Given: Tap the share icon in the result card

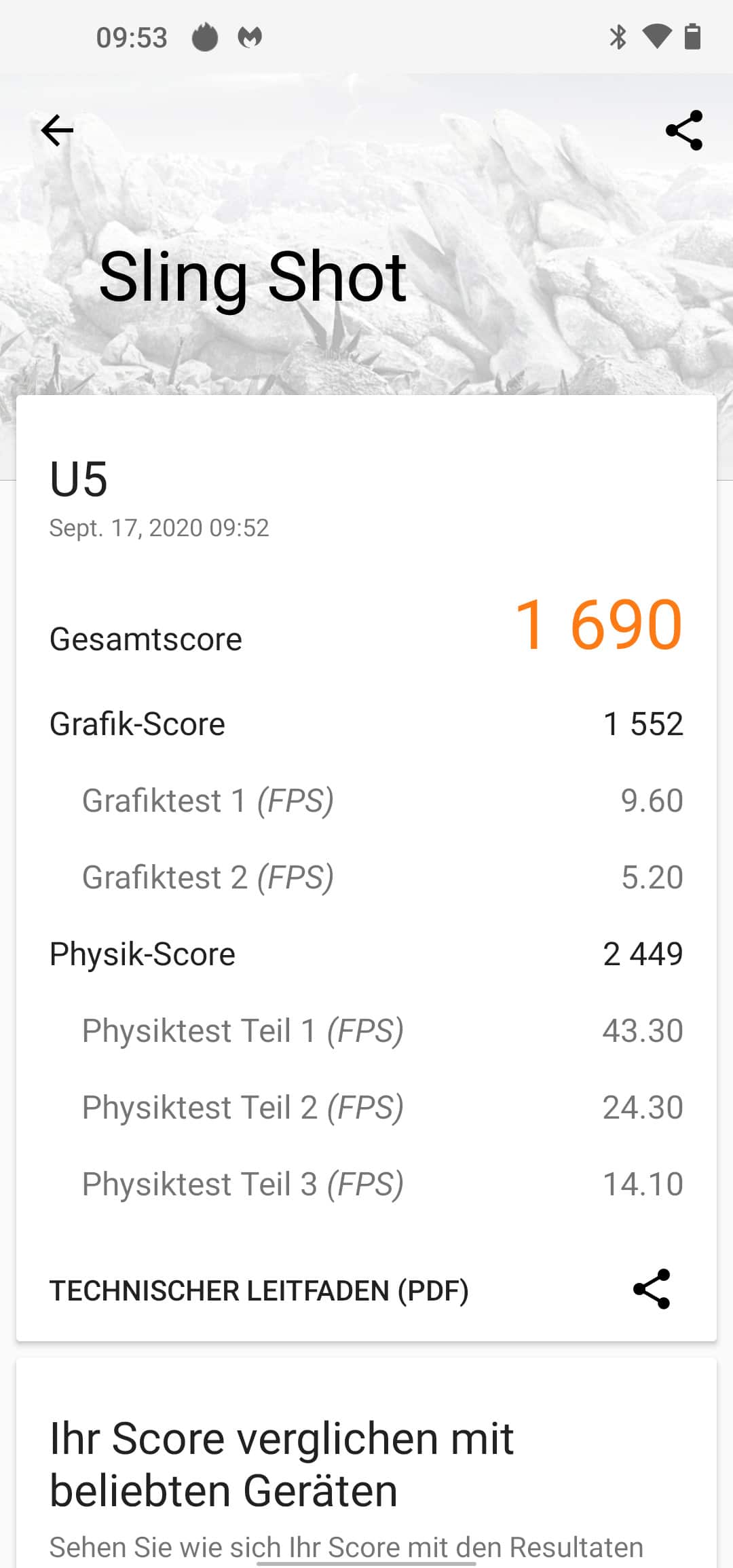Looking at the screenshot, I should [x=652, y=1289].
